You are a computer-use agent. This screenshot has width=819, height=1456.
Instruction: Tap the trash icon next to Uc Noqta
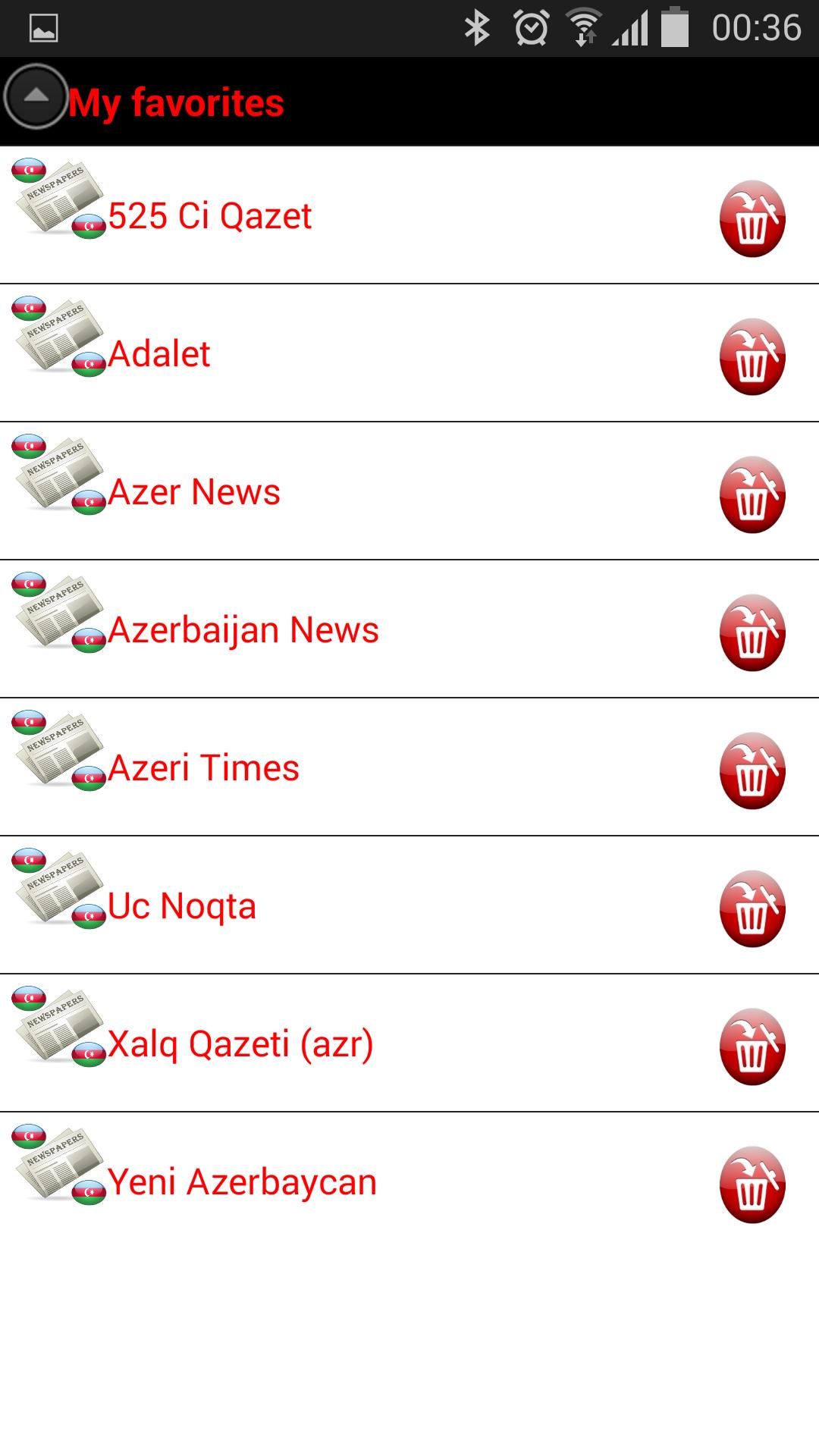click(x=752, y=908)
